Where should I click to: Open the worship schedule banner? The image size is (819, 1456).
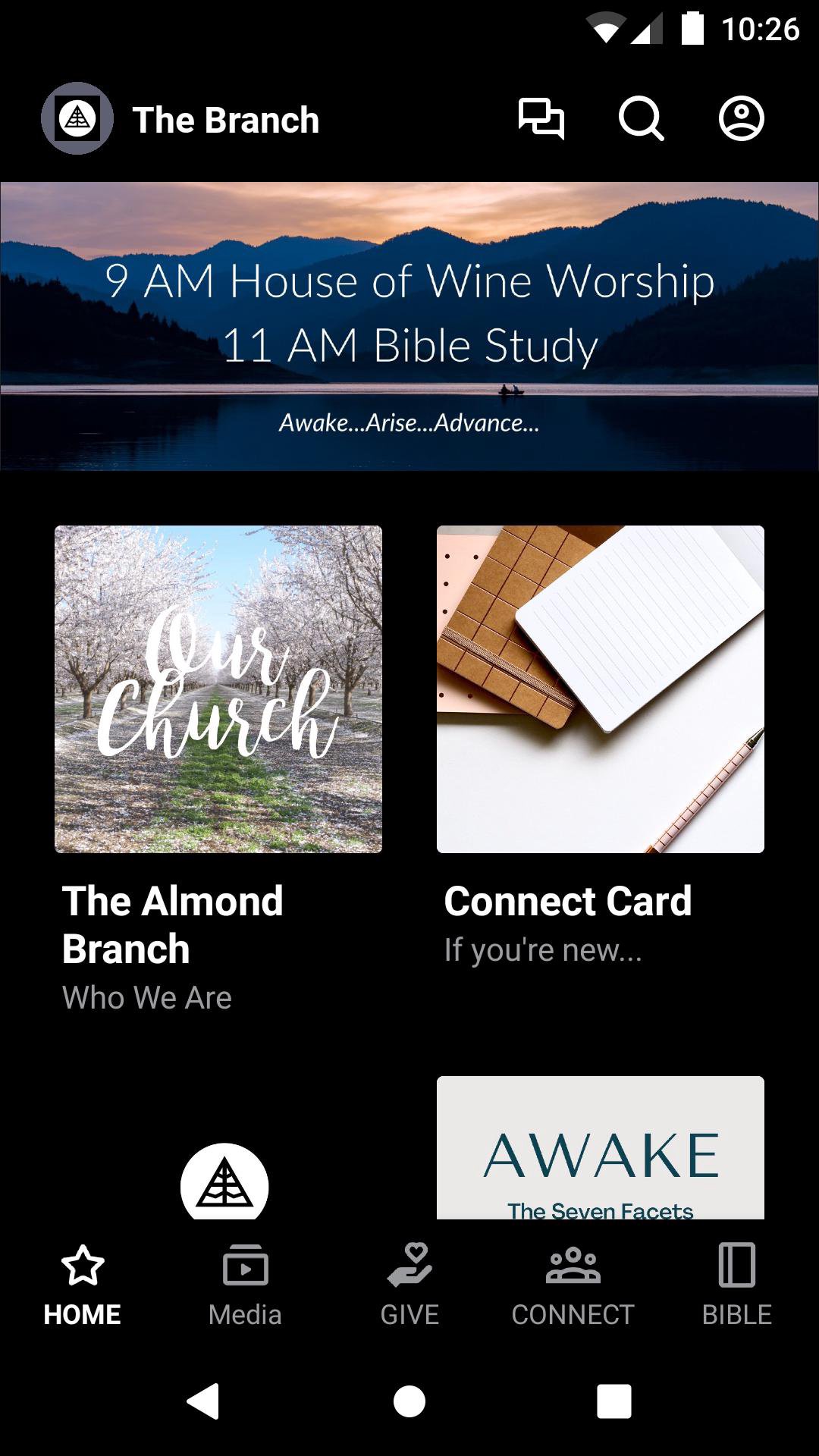[409, 326]
